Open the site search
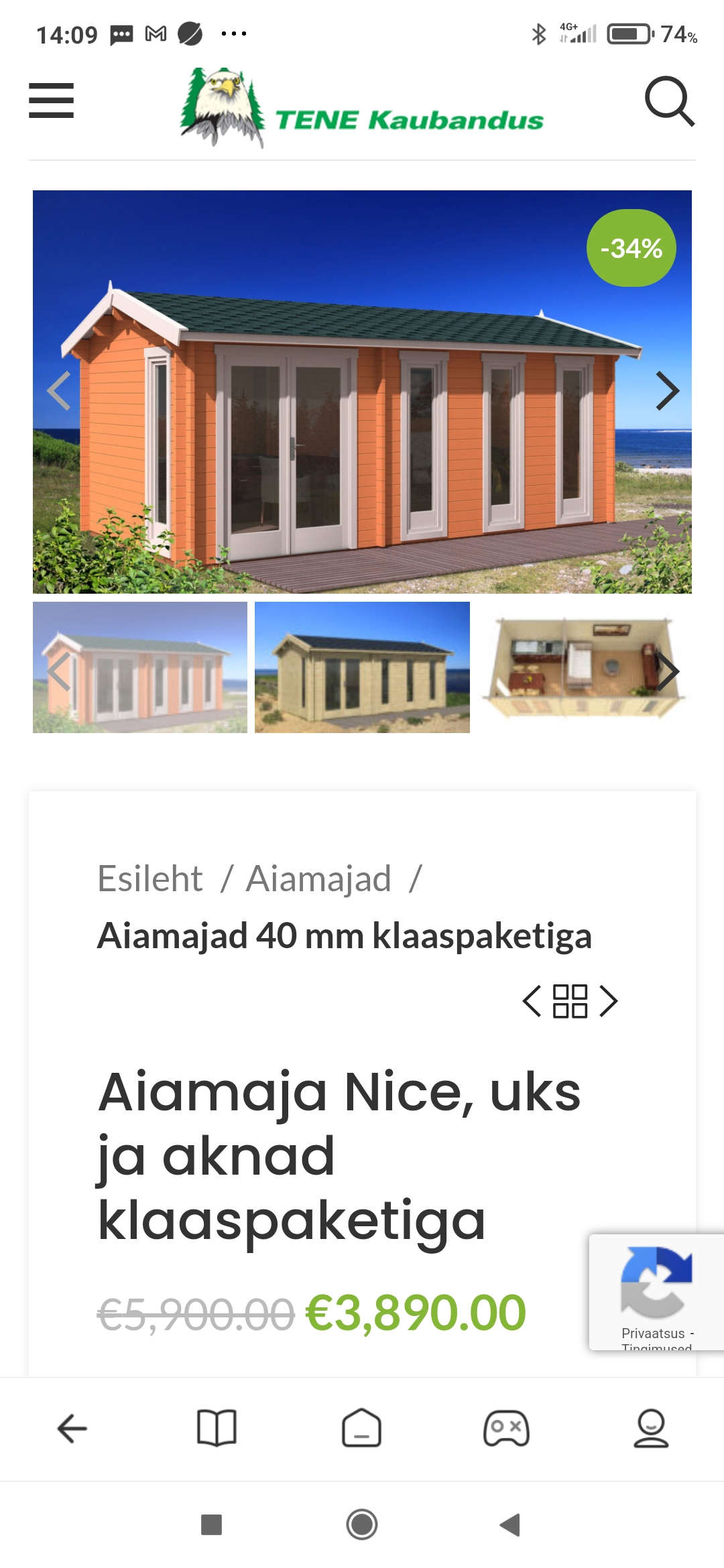Image resolution: width=724 pixels, height=1568 pixels. click(x=668, y=101)
